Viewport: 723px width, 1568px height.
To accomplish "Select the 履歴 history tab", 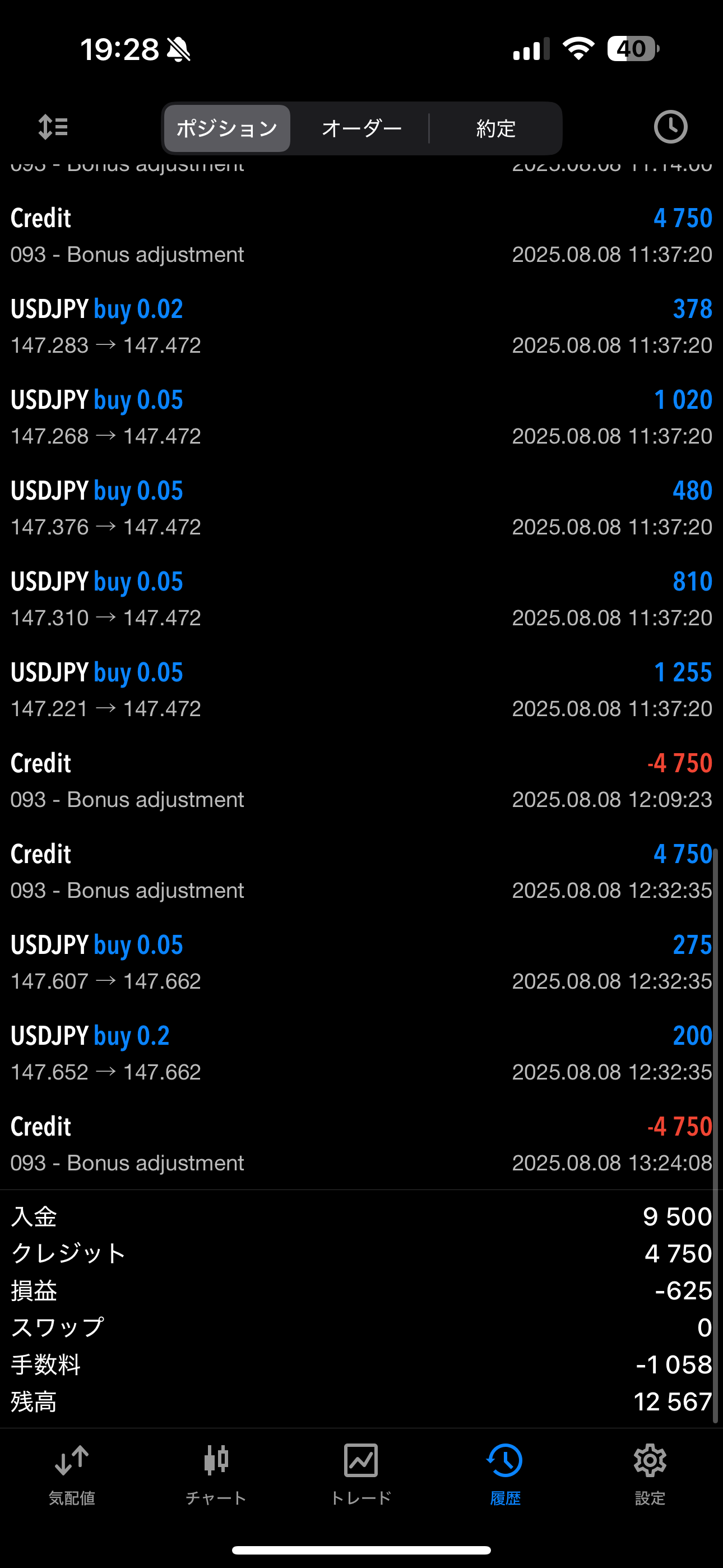I will point(505,1475).
